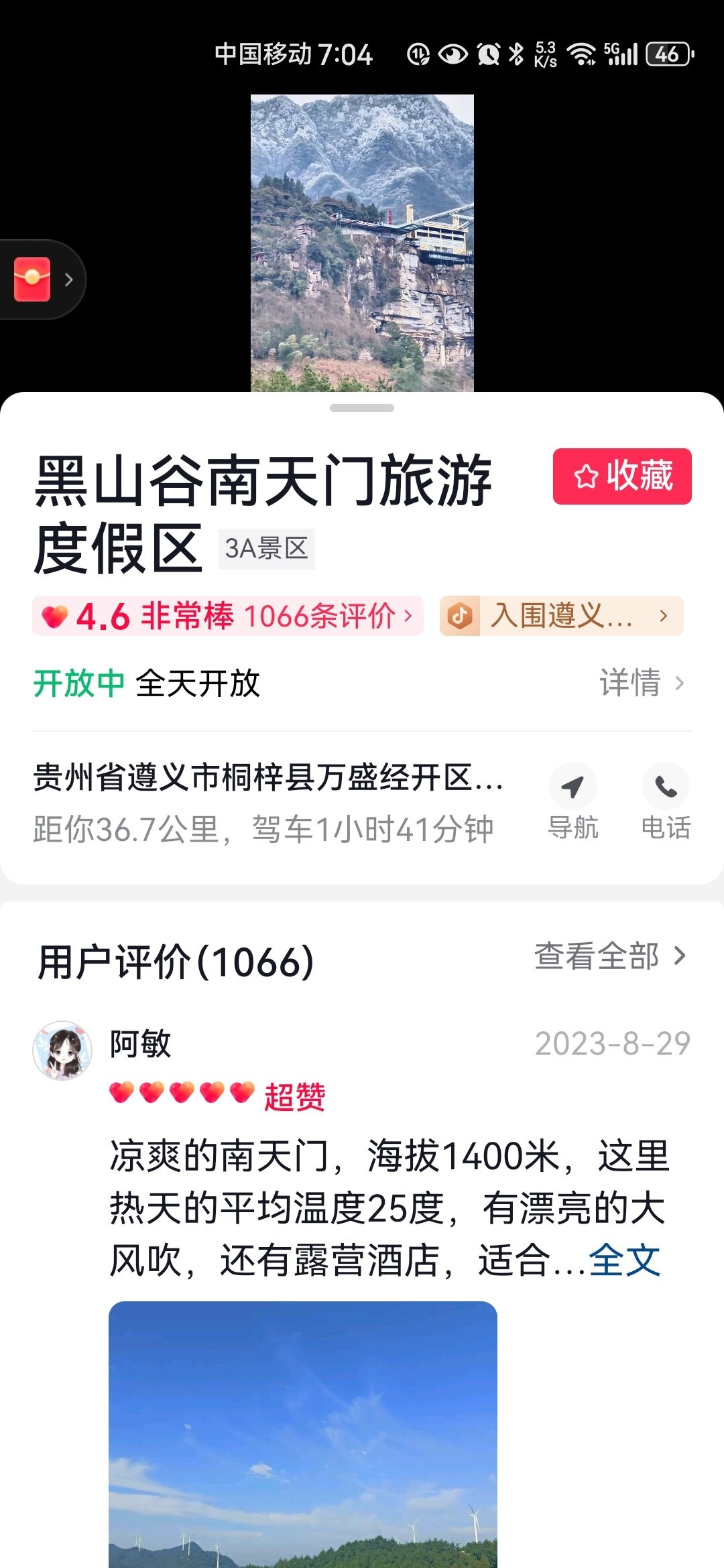Expand 全文 of 阿敏's review

(x=625, y=1260)
